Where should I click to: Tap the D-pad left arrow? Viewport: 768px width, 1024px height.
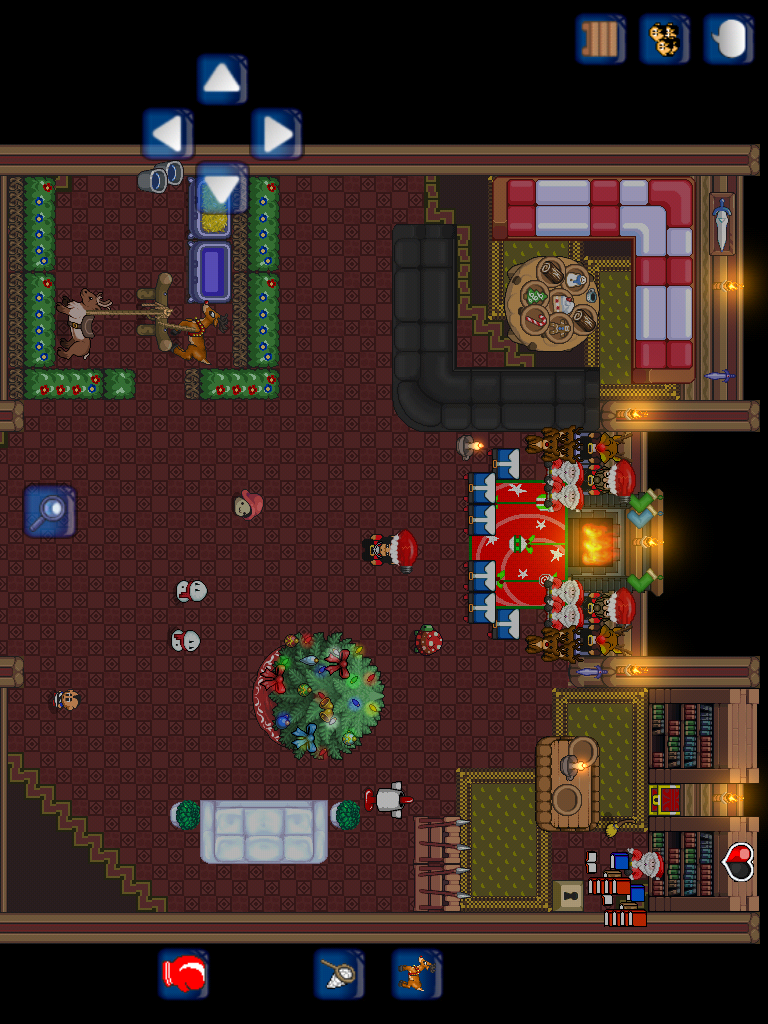pos(167,134)
